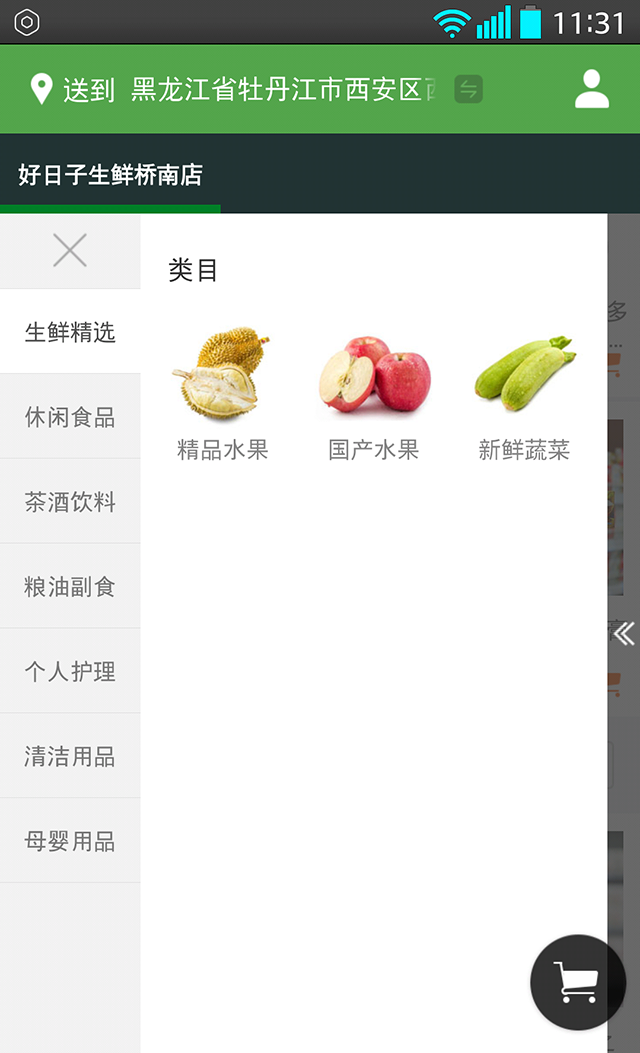
Task: Tap the 好日子生鲜桥南店 store tab
Action: click(110, 175)
